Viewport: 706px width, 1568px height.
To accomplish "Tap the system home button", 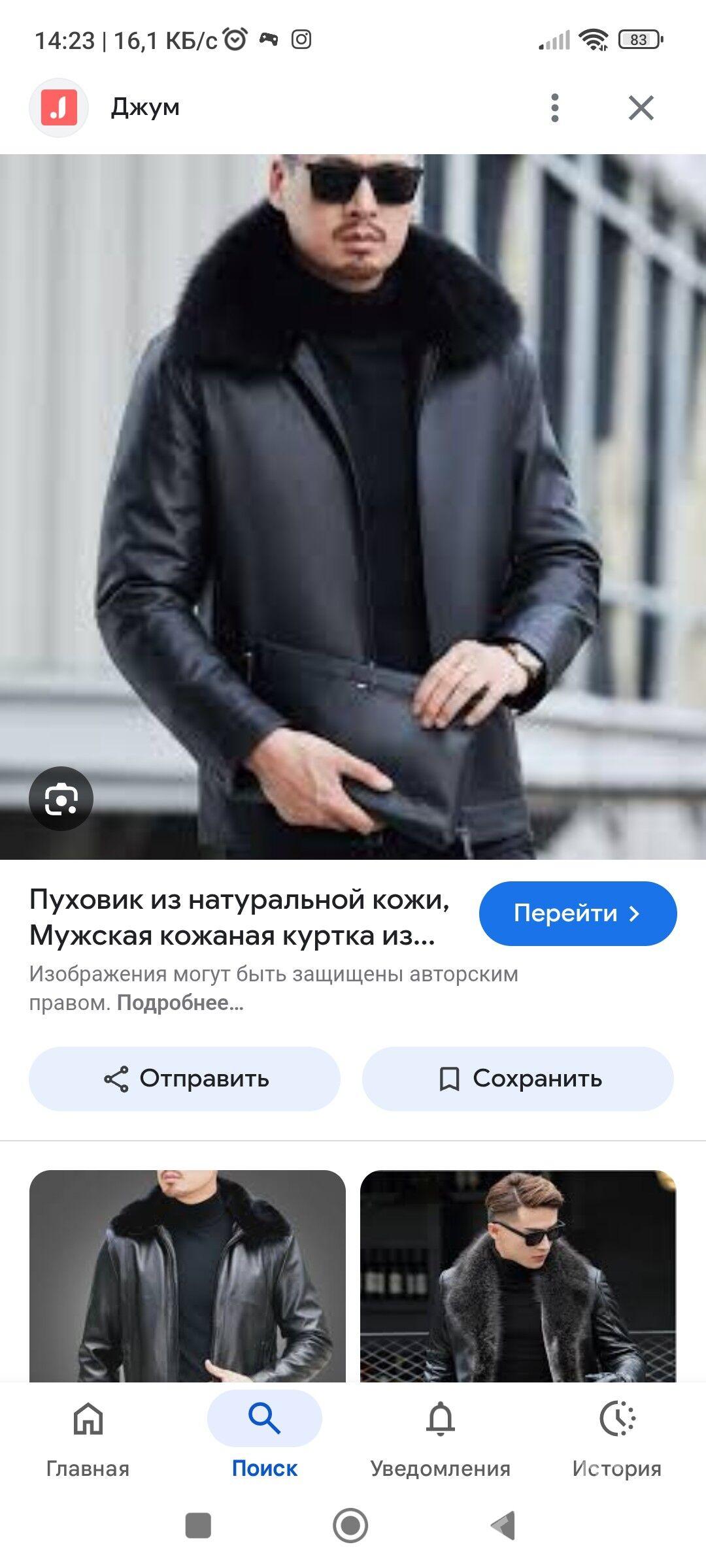I will pos(350,1526).
